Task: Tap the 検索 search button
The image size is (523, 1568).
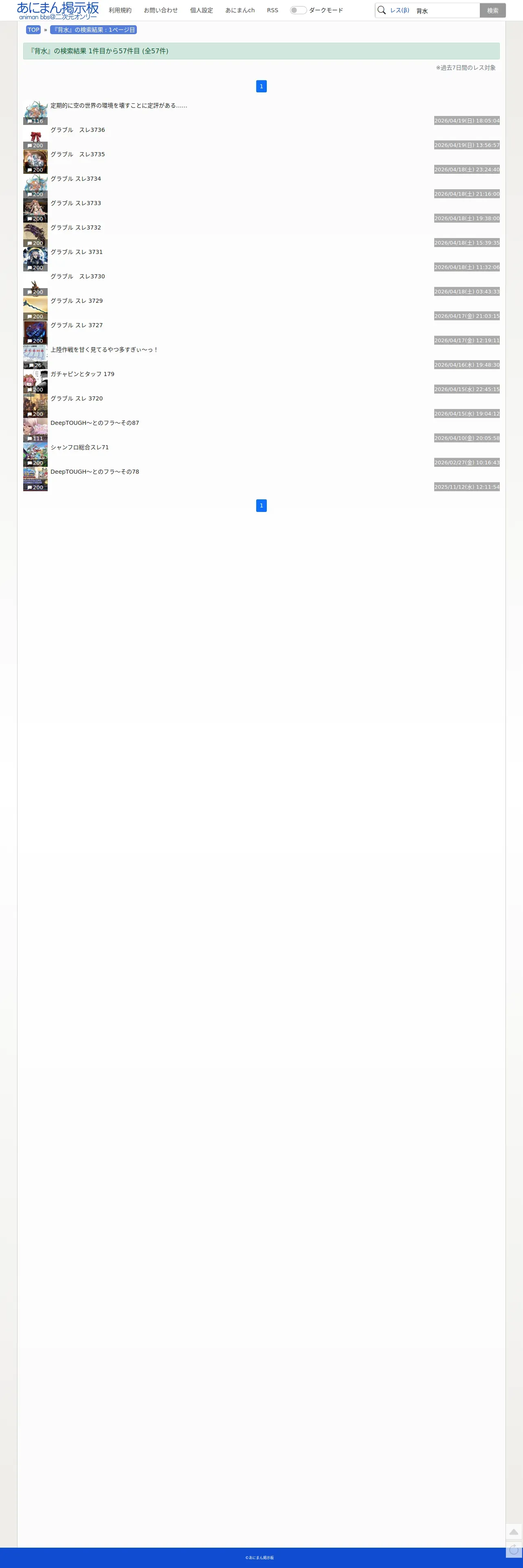Action: coord(492,10)
